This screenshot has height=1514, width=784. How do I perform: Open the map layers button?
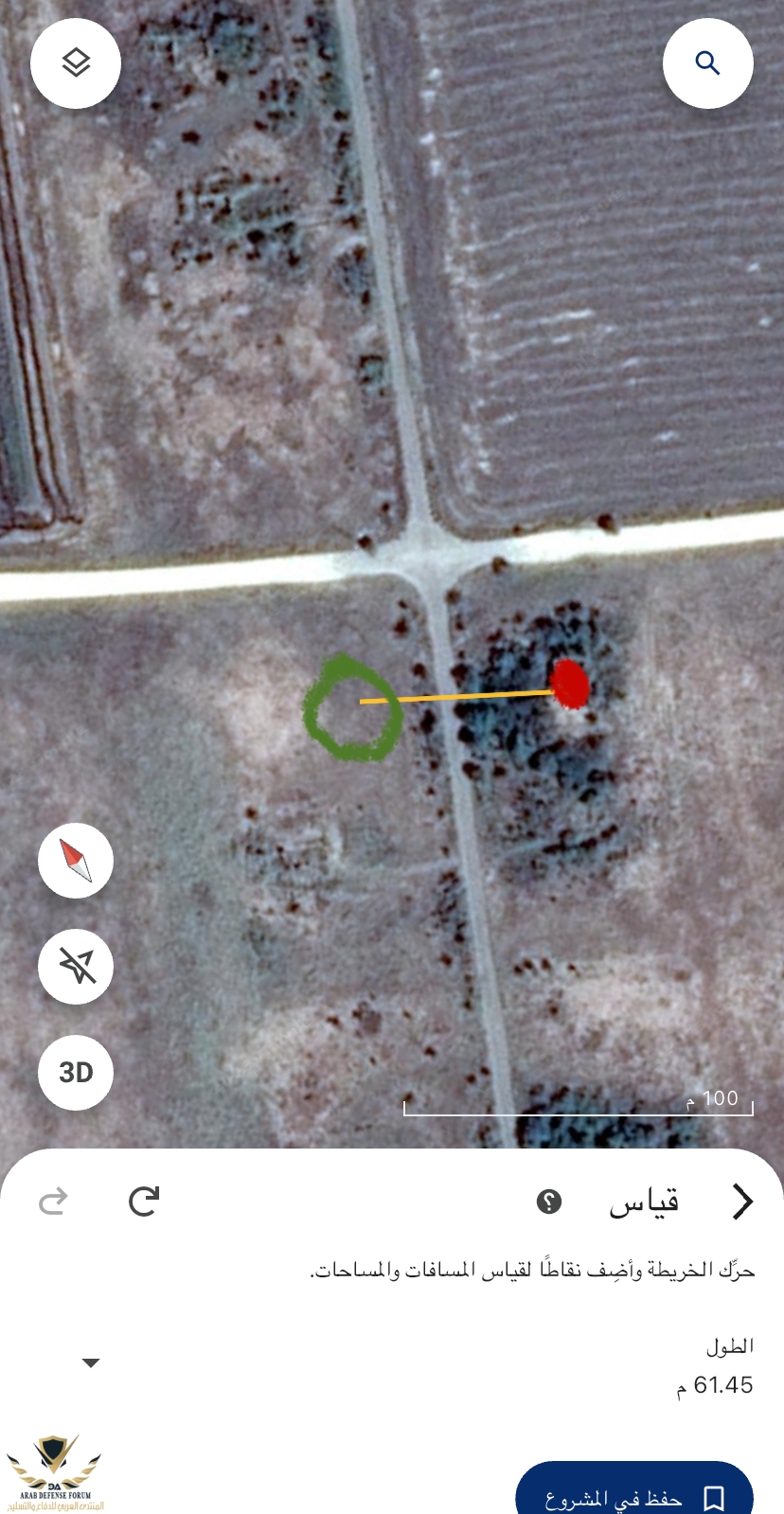[76, 63]
